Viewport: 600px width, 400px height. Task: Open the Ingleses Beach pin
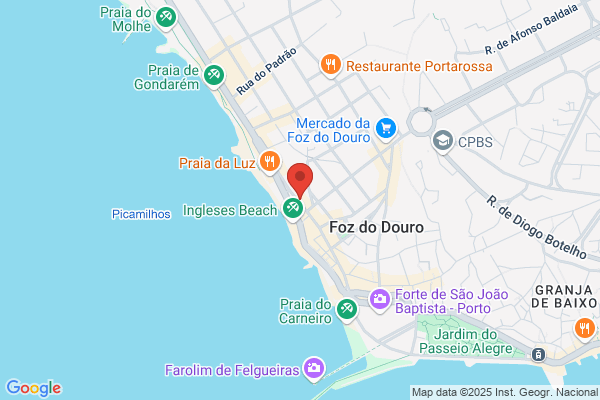coord(293,209)
